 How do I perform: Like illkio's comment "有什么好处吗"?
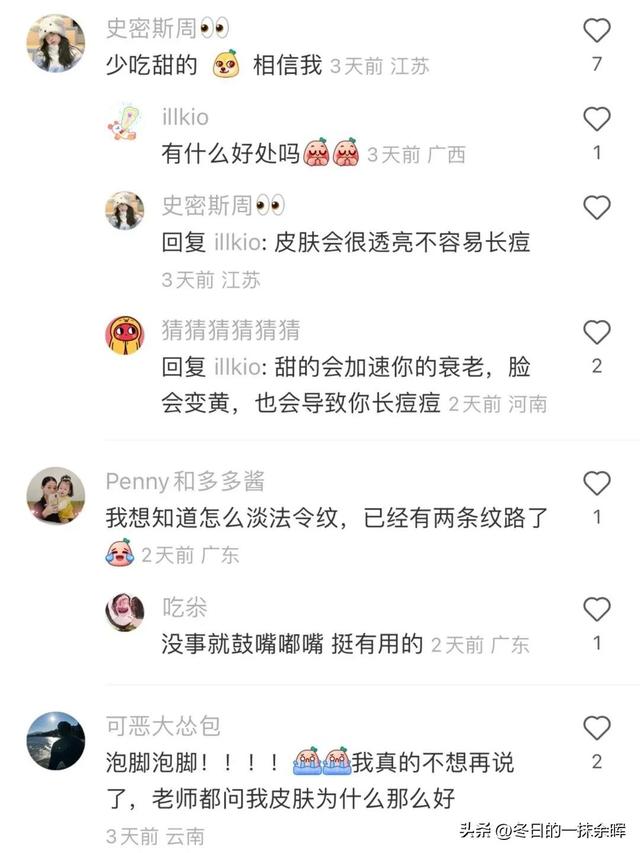click(597, 120)
